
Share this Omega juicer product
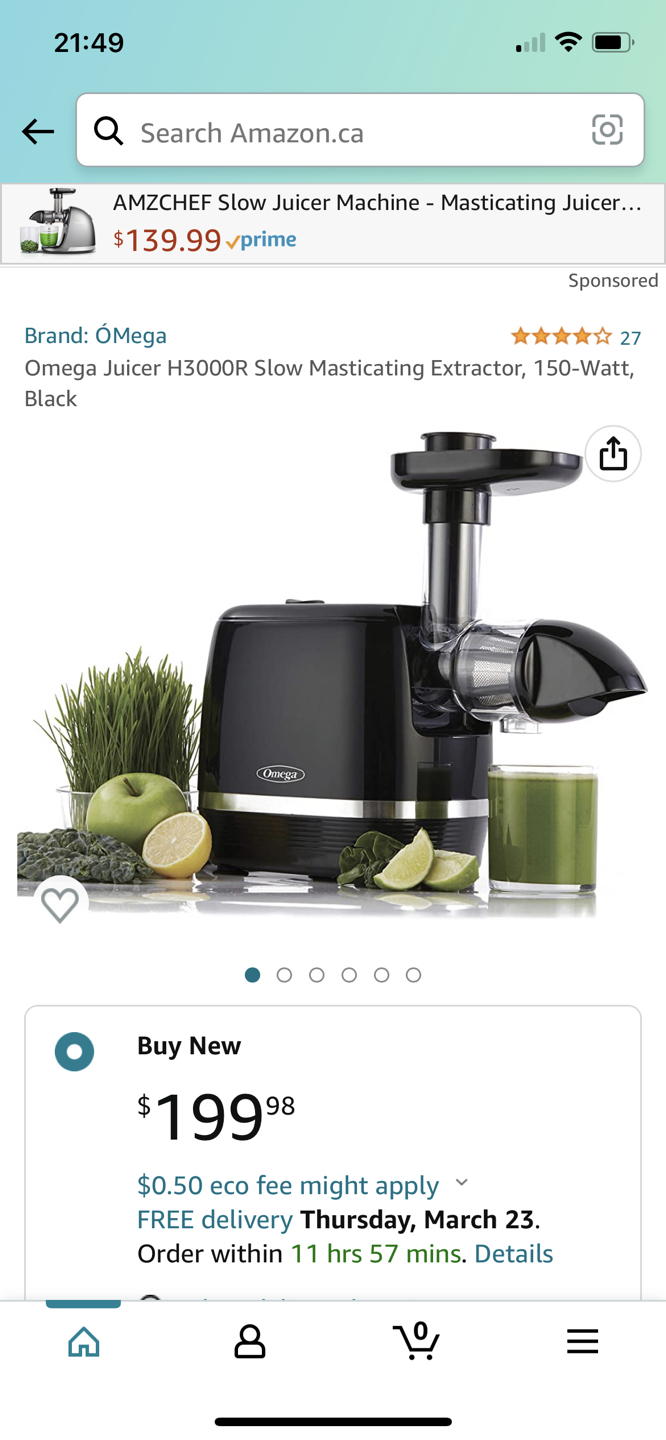coord(613,454)
